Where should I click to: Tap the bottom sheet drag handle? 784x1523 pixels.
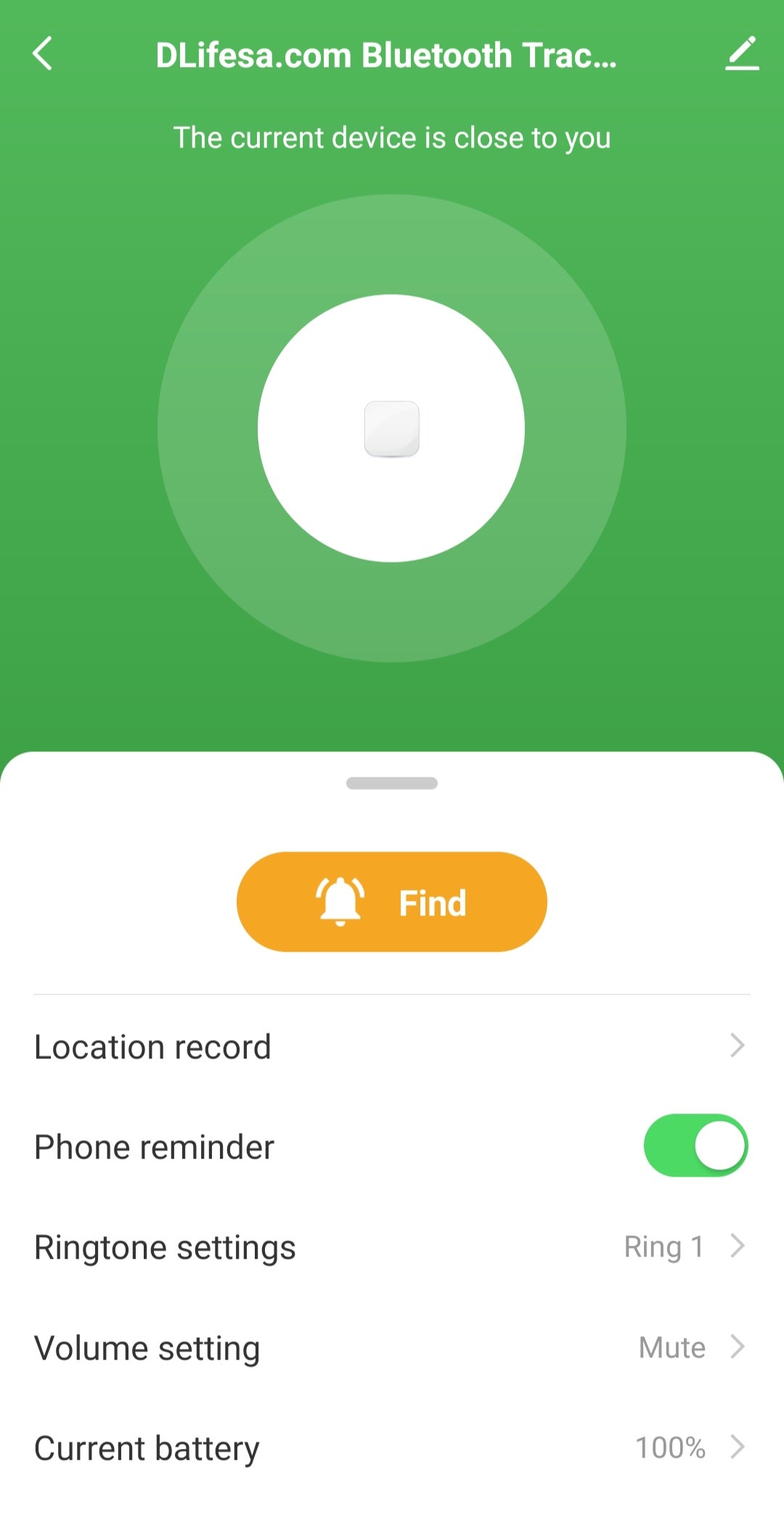[391, 783]
